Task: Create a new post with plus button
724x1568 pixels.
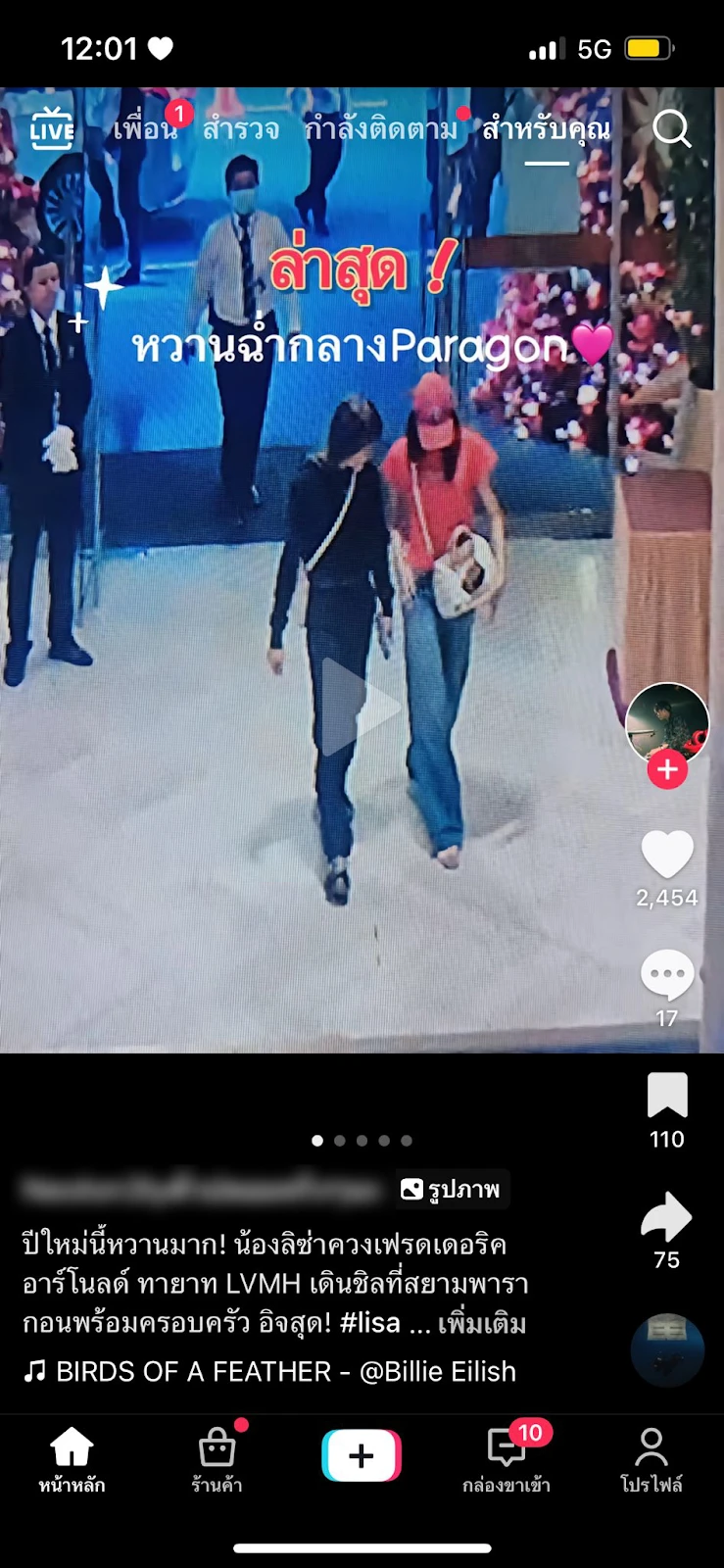Action: coord(362,1455)
